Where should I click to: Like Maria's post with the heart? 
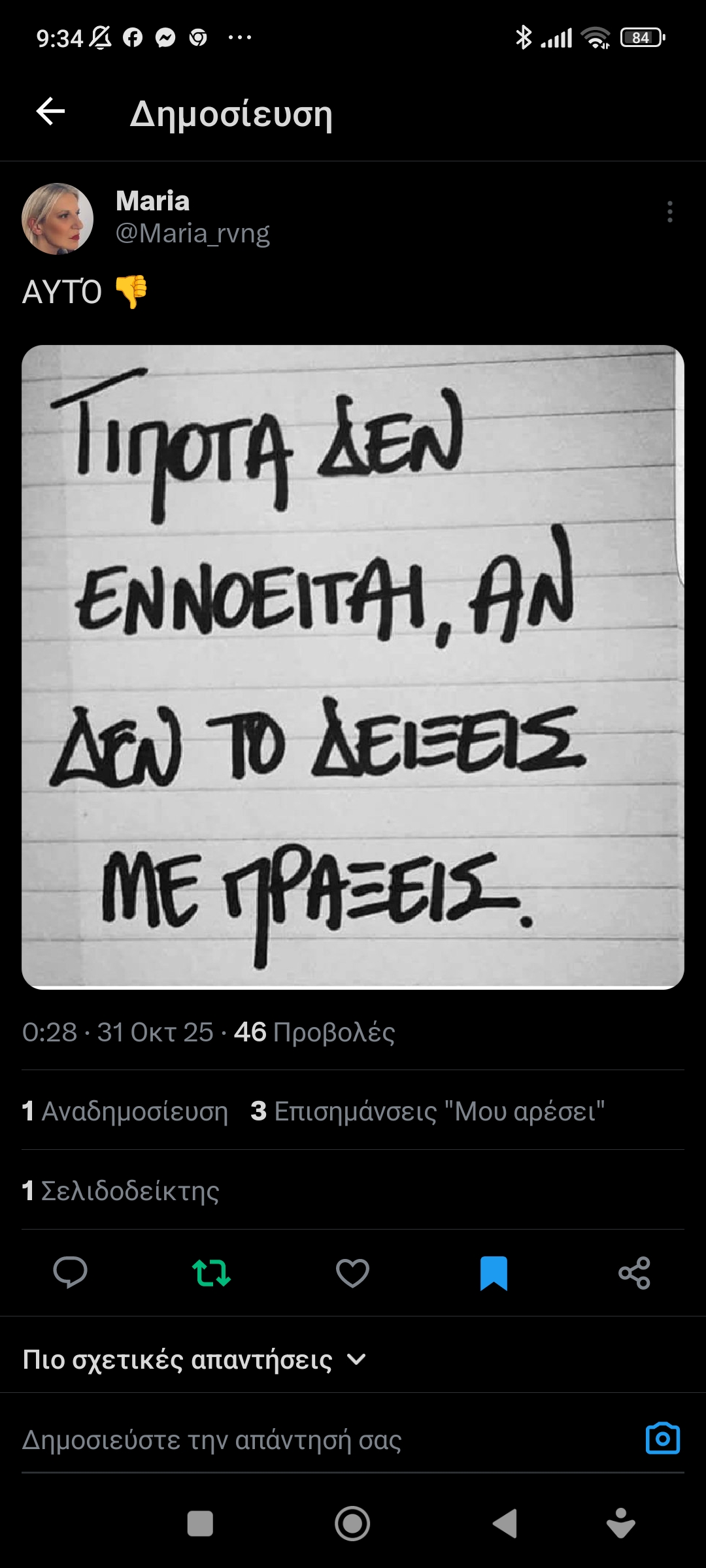click(352, 1272)
